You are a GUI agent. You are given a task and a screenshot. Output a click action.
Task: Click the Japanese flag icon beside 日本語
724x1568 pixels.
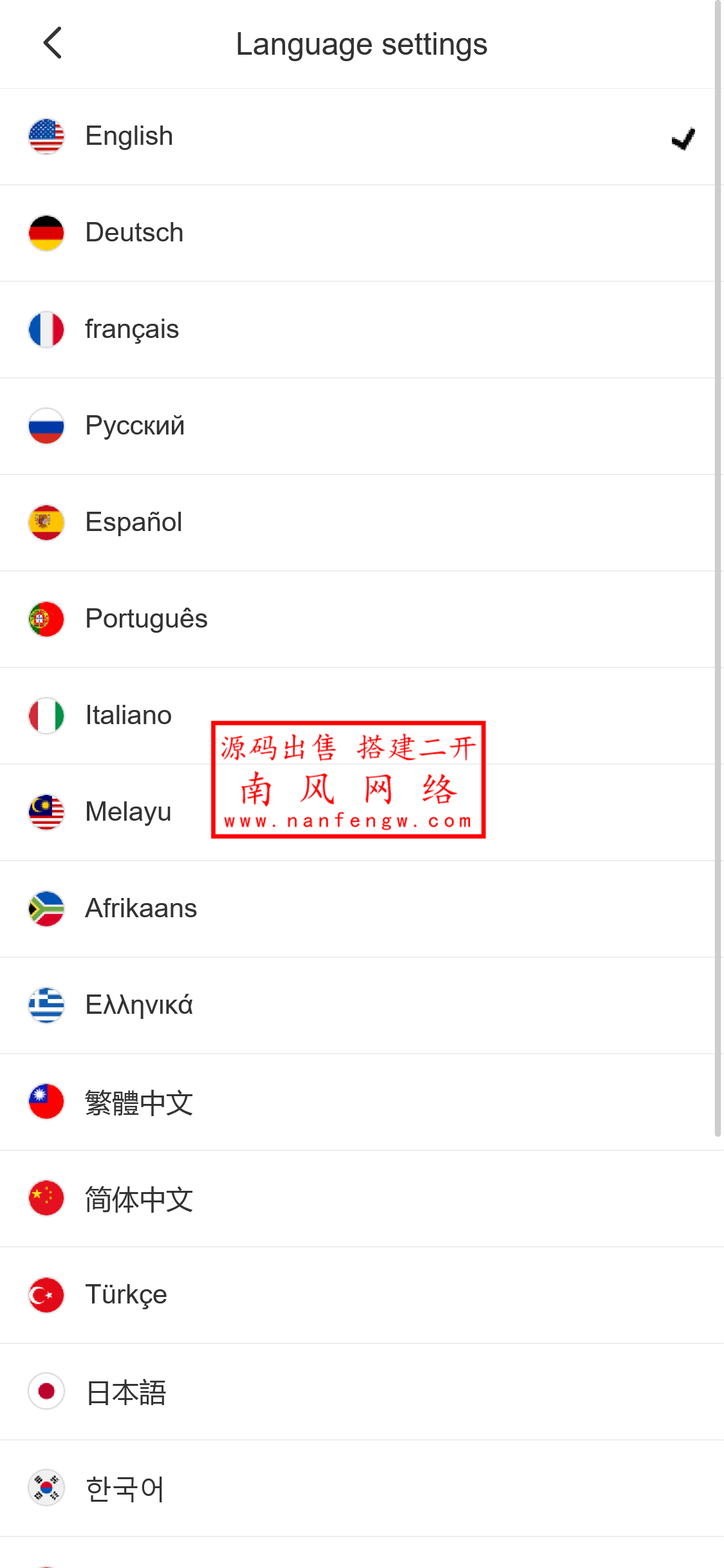coord(46,1392)
